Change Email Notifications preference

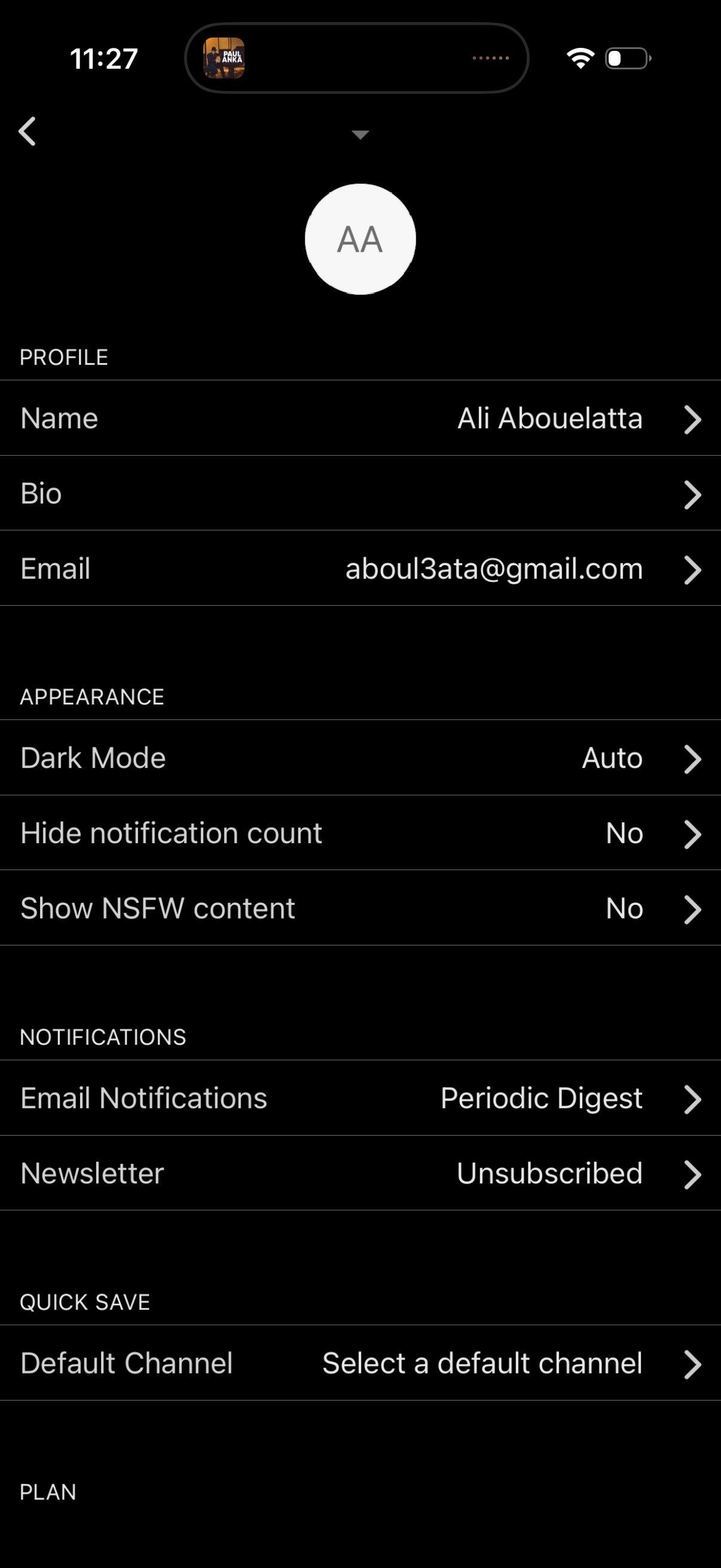[360, 1098]
